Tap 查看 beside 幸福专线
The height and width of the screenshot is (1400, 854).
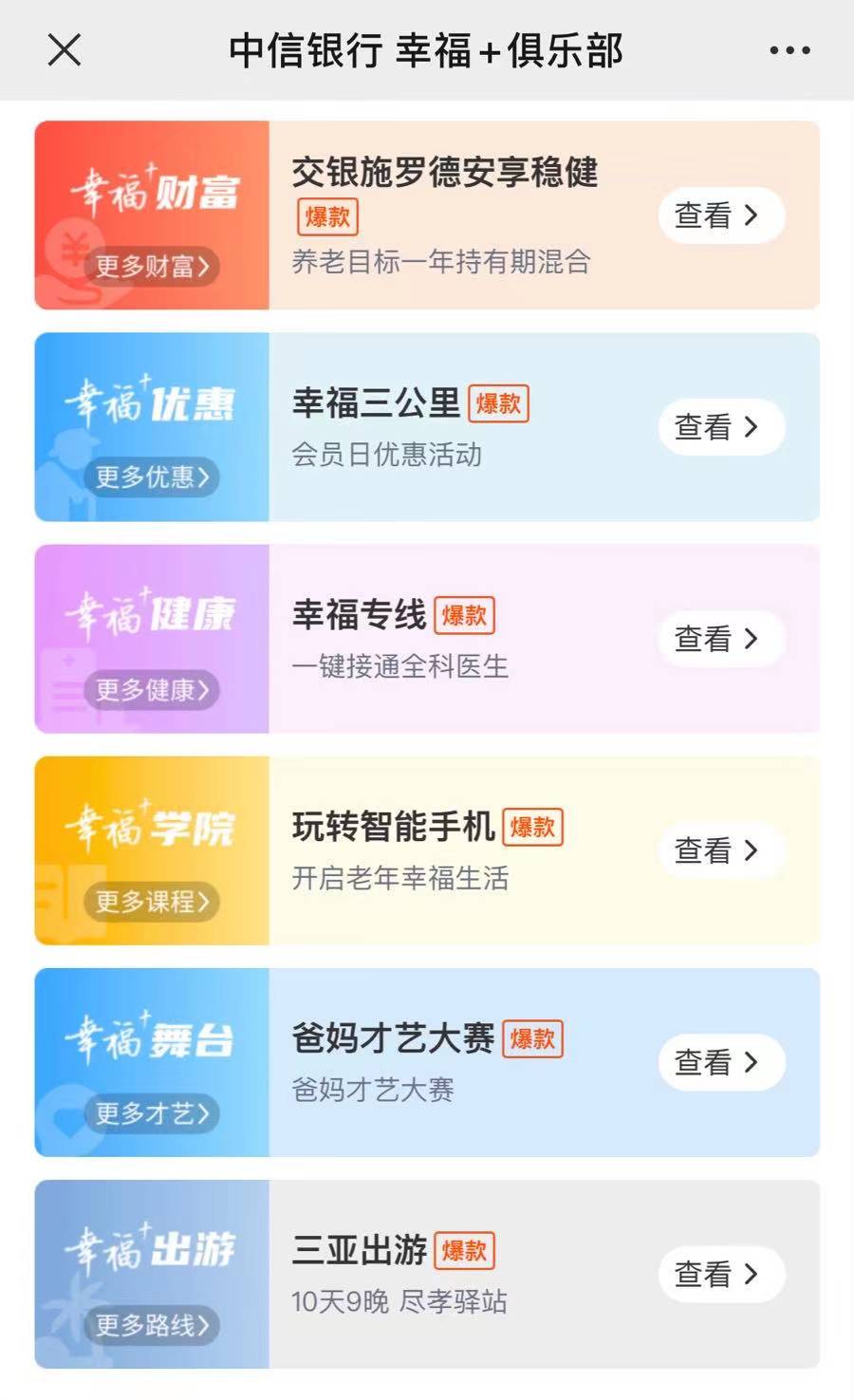point(721,639)
